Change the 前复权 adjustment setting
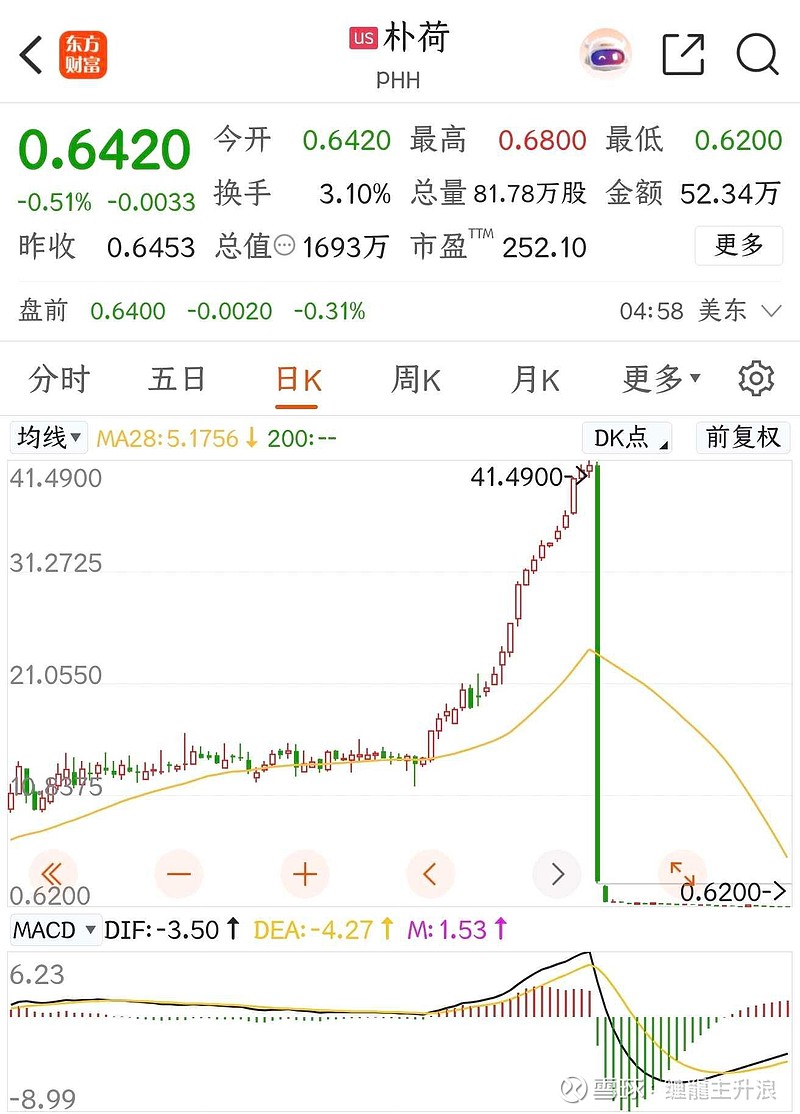 (x=742, y=438)
